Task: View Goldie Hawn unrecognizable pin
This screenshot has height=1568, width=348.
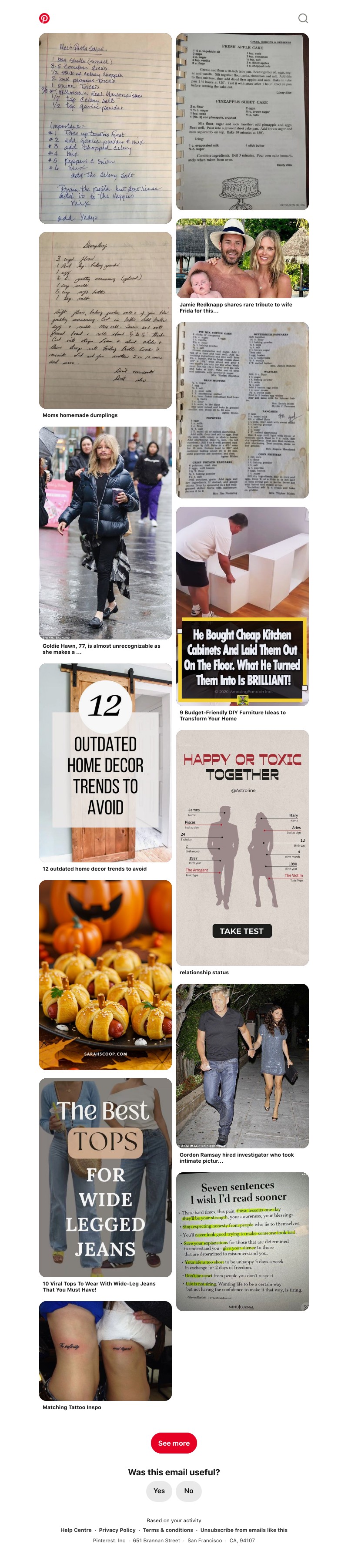Action: coord(105,533)
